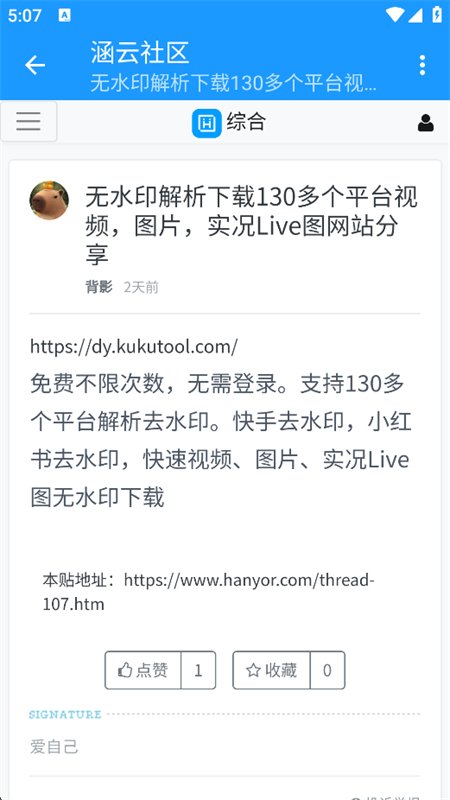Go back using the arrow icon
This screenshot has width=450, height=800.
point(35,65)
